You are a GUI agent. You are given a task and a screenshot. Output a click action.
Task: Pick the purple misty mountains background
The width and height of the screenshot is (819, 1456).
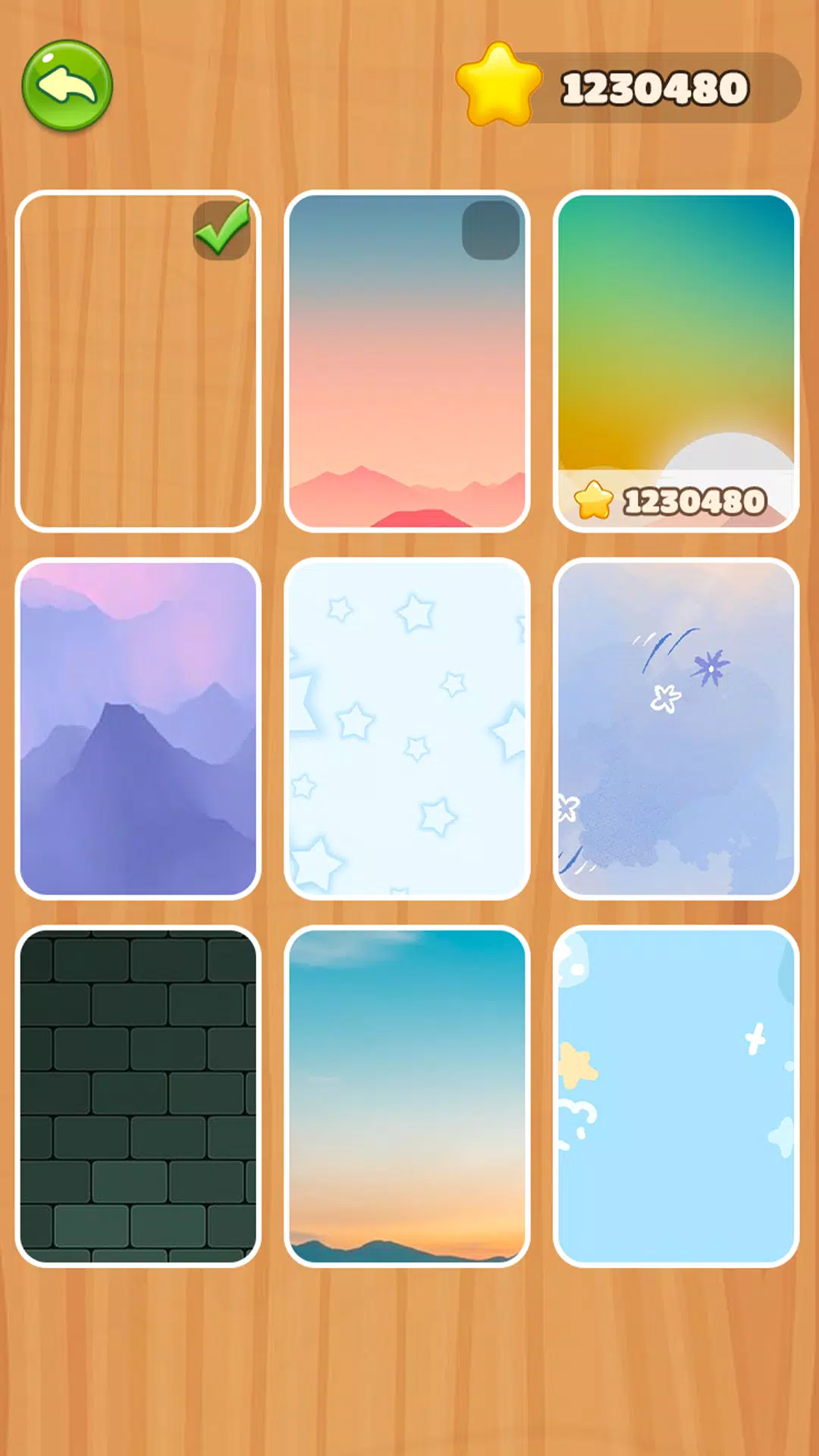point(137,729)
